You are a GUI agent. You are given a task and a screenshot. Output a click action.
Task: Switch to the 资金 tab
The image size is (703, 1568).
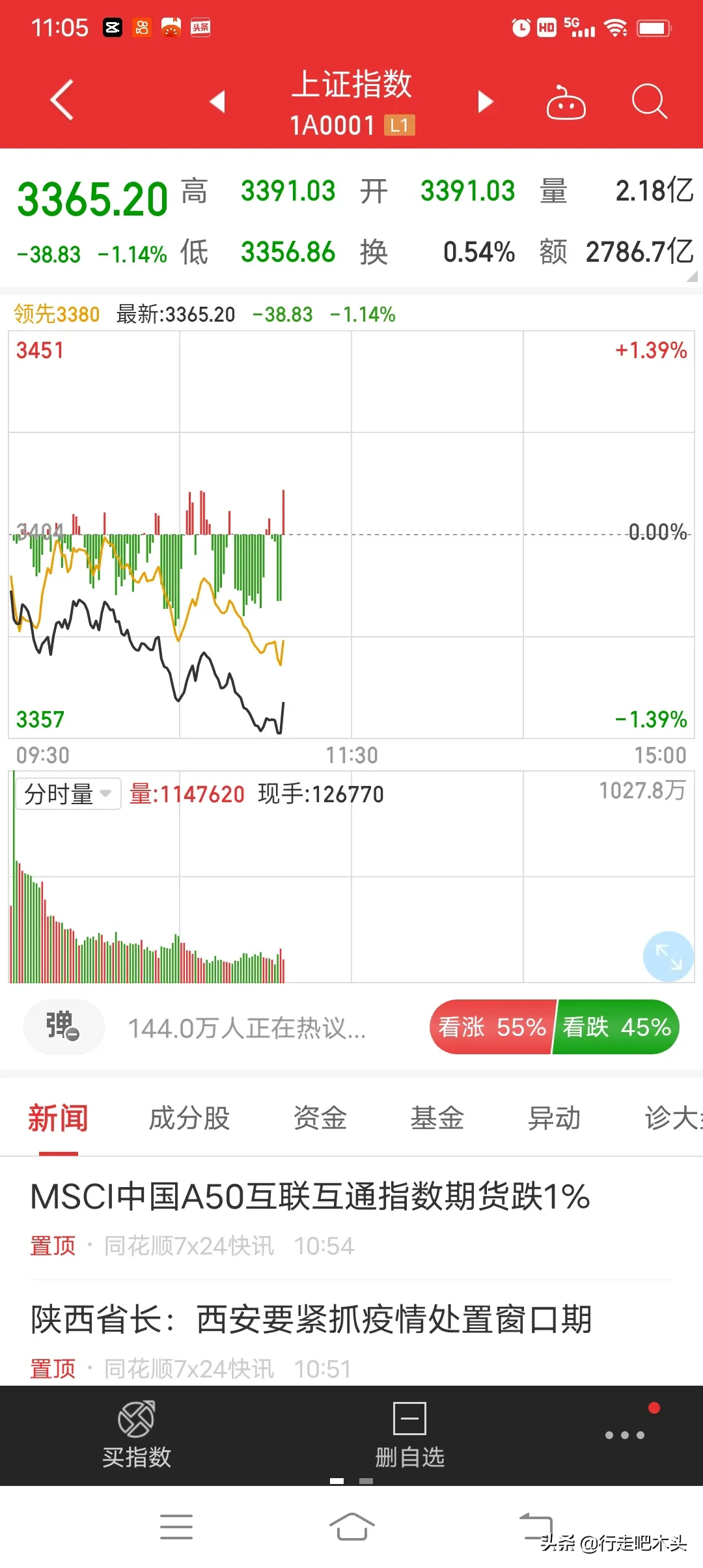pos(320,1118)
